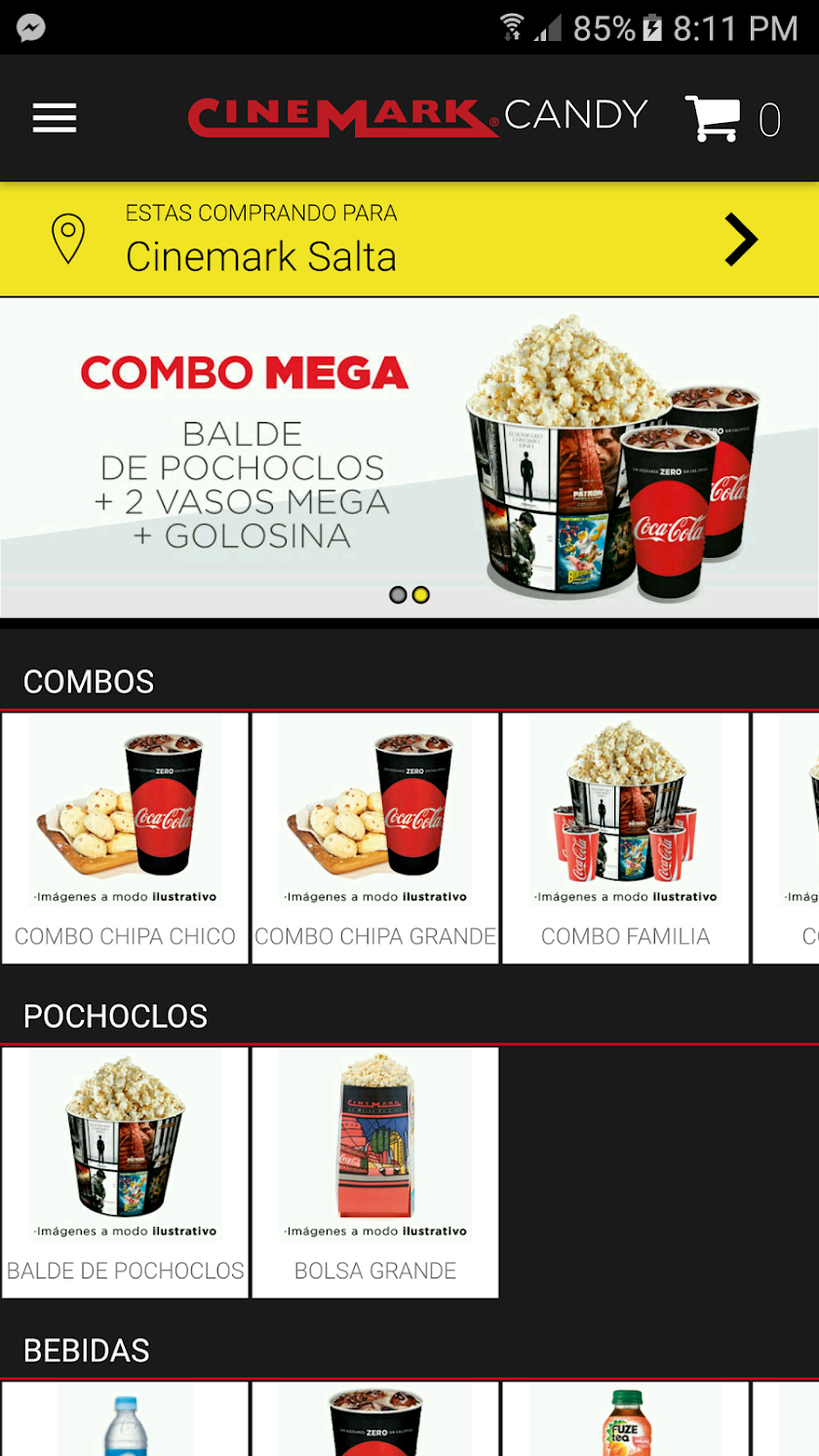The height and width of the screenshot is (1456, 819).
Task: Choose the Combo Familia item
Action: (x=625, y=838)
